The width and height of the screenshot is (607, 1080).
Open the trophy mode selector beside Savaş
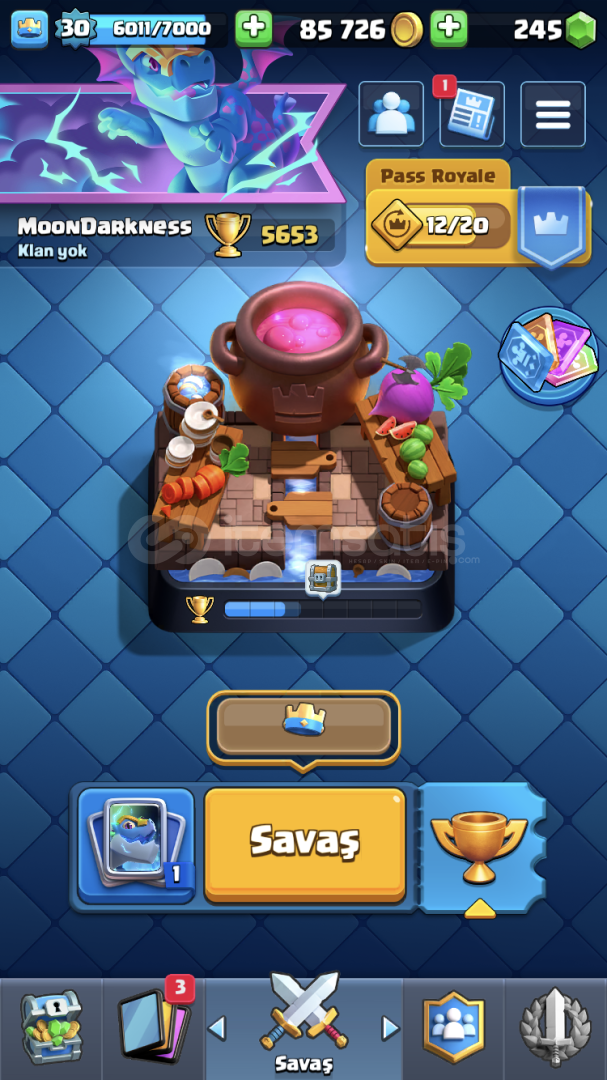[480, 847]
